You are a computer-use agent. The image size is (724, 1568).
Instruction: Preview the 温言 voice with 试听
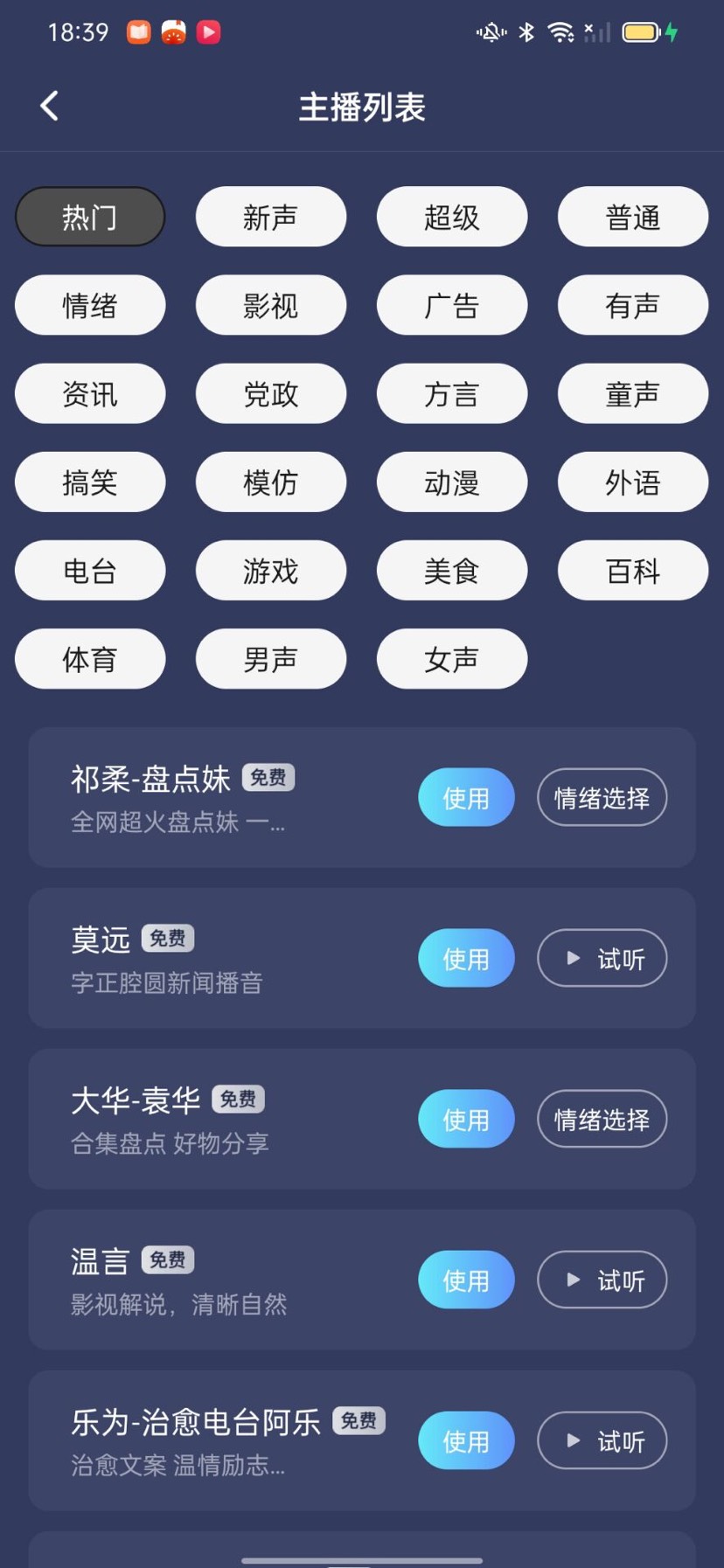(602, 1280)
